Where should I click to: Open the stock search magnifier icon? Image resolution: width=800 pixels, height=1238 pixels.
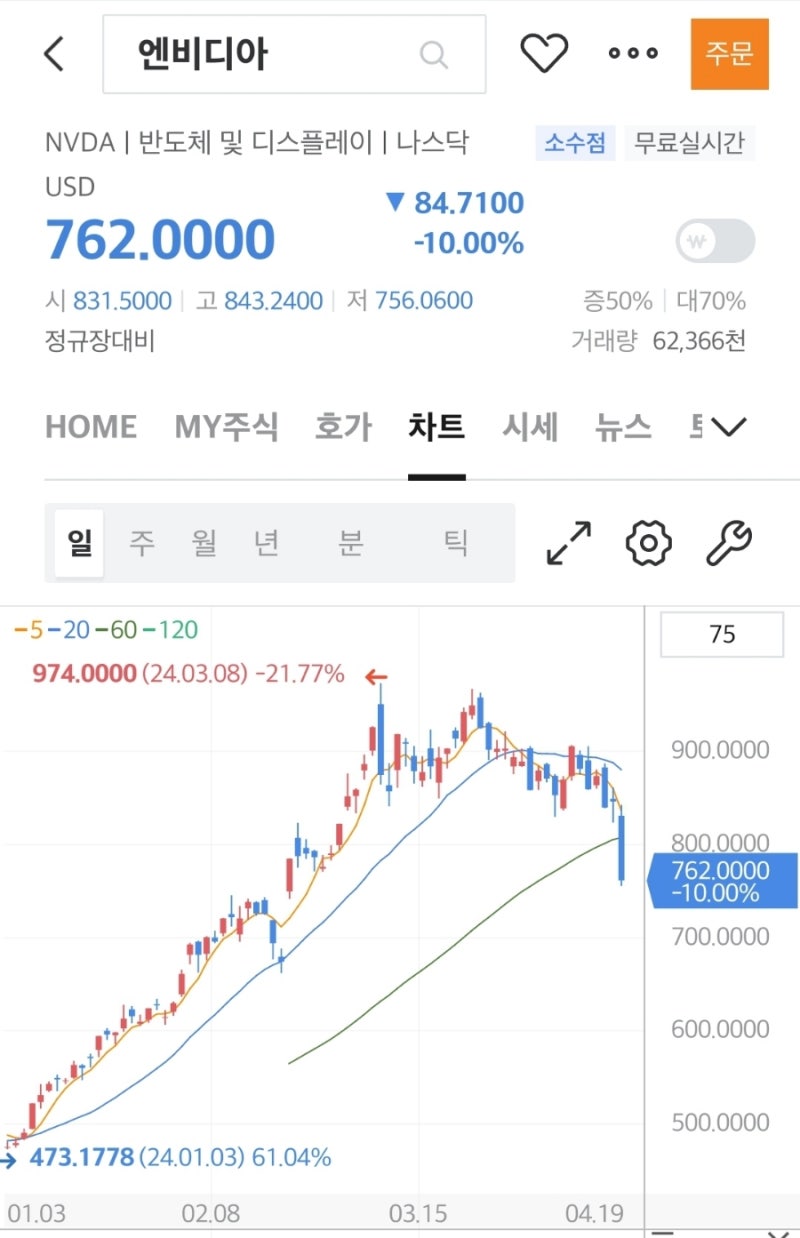432,54
